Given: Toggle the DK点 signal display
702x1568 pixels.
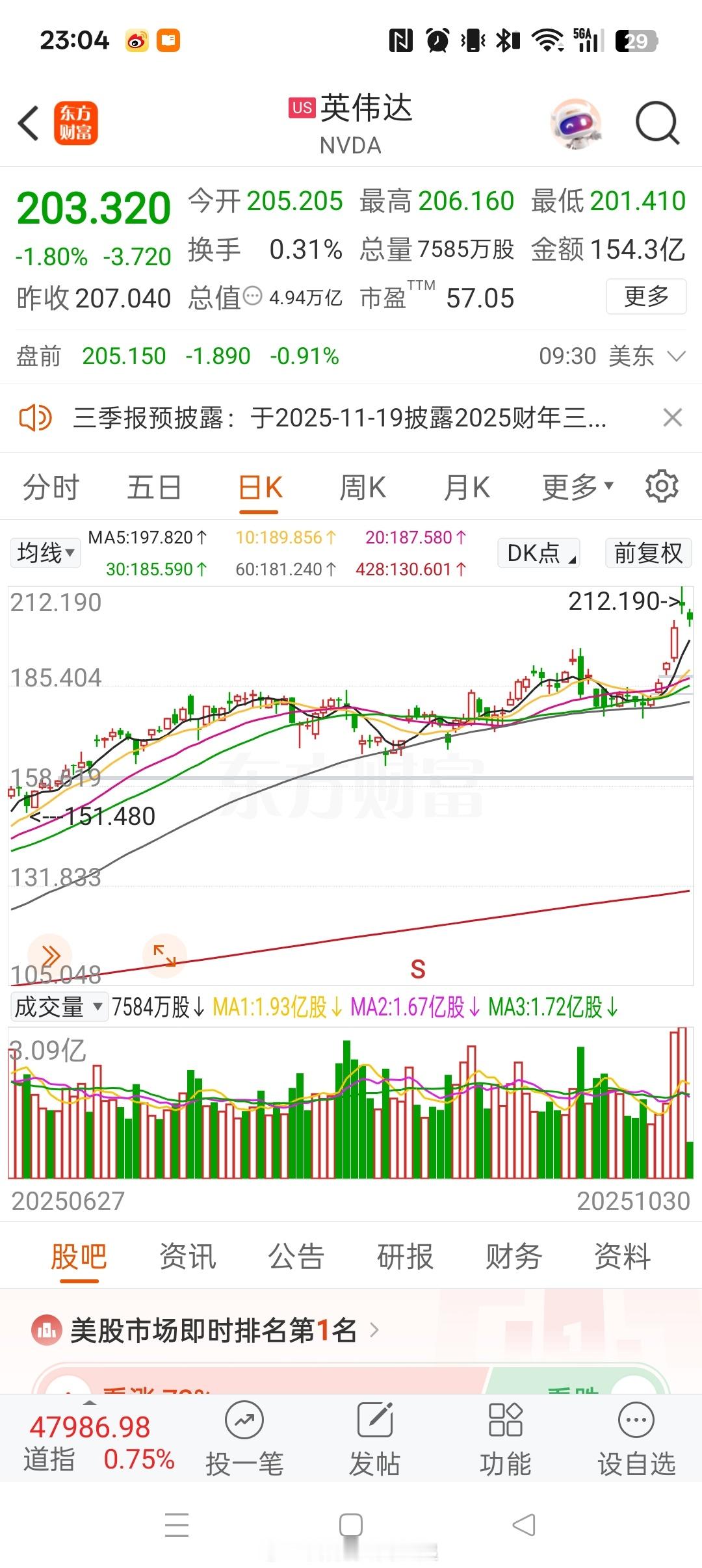Looking at the screenshot, I should click(x=538, y=553).
